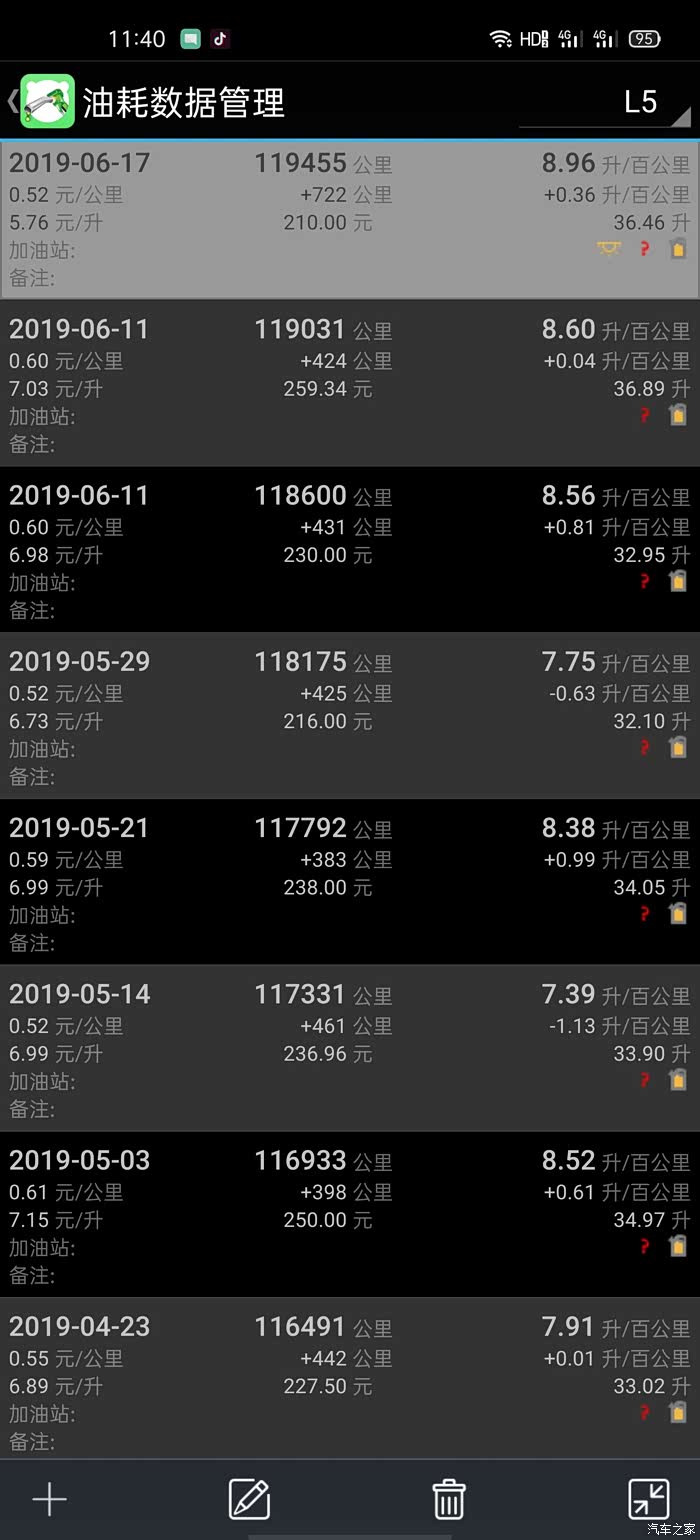Choose the 2019-05-14 fuel record
Image resolution: width=700 pixels, height=1540 pixels.
point(350,1048)
